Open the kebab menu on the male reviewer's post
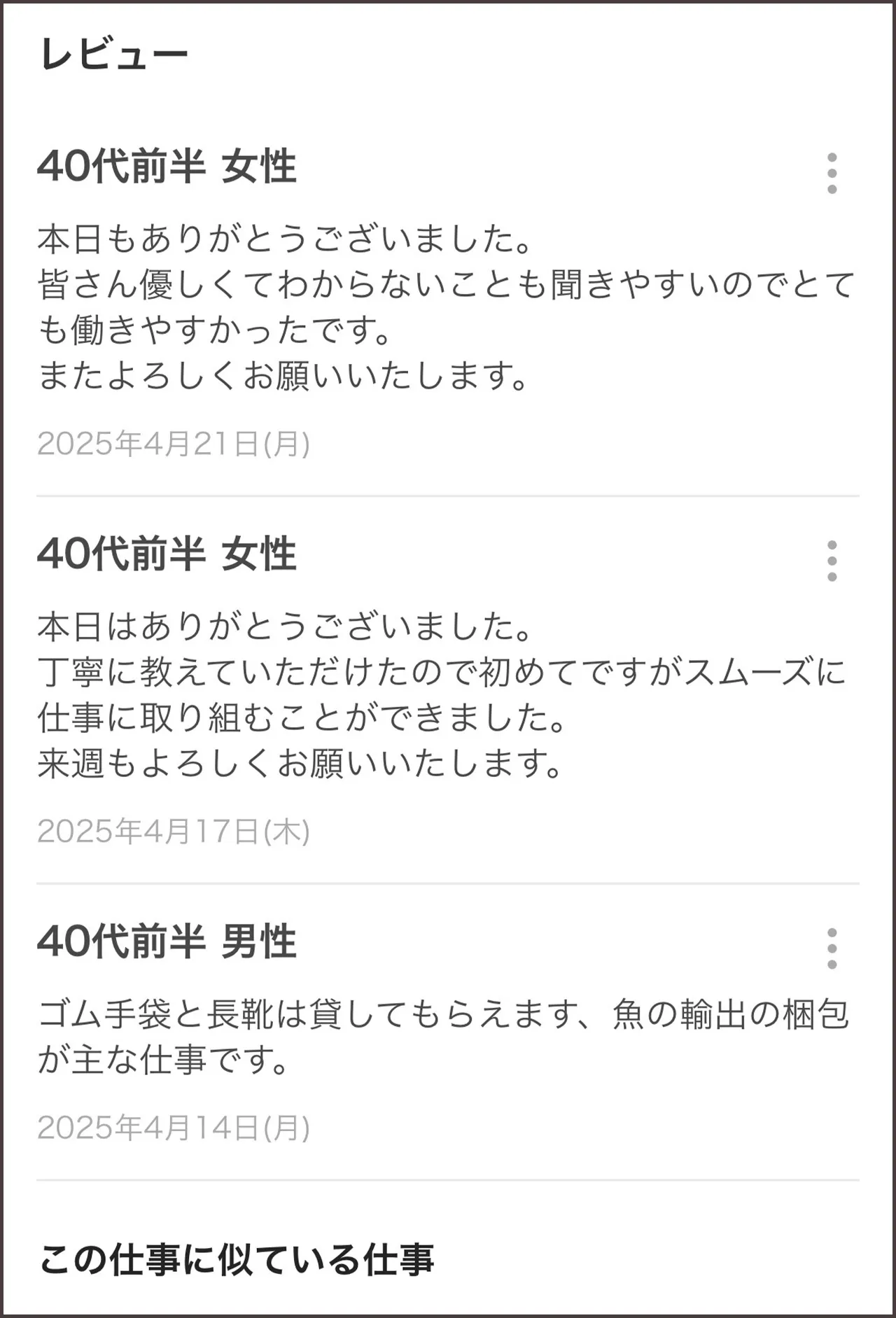This screenshot has height=1318, width=896. tap(831, 948)
